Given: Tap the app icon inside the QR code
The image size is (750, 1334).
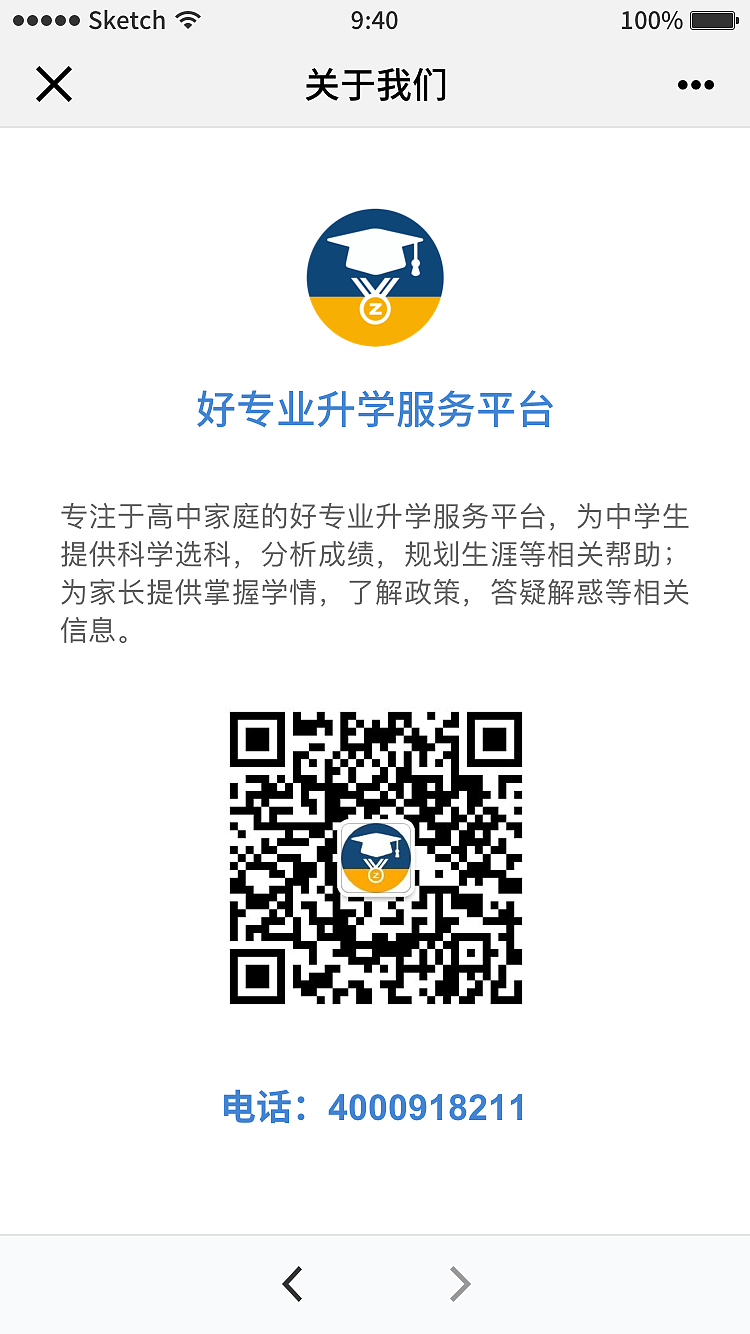Looking at the screenshot, I should (x=375, y=857).
